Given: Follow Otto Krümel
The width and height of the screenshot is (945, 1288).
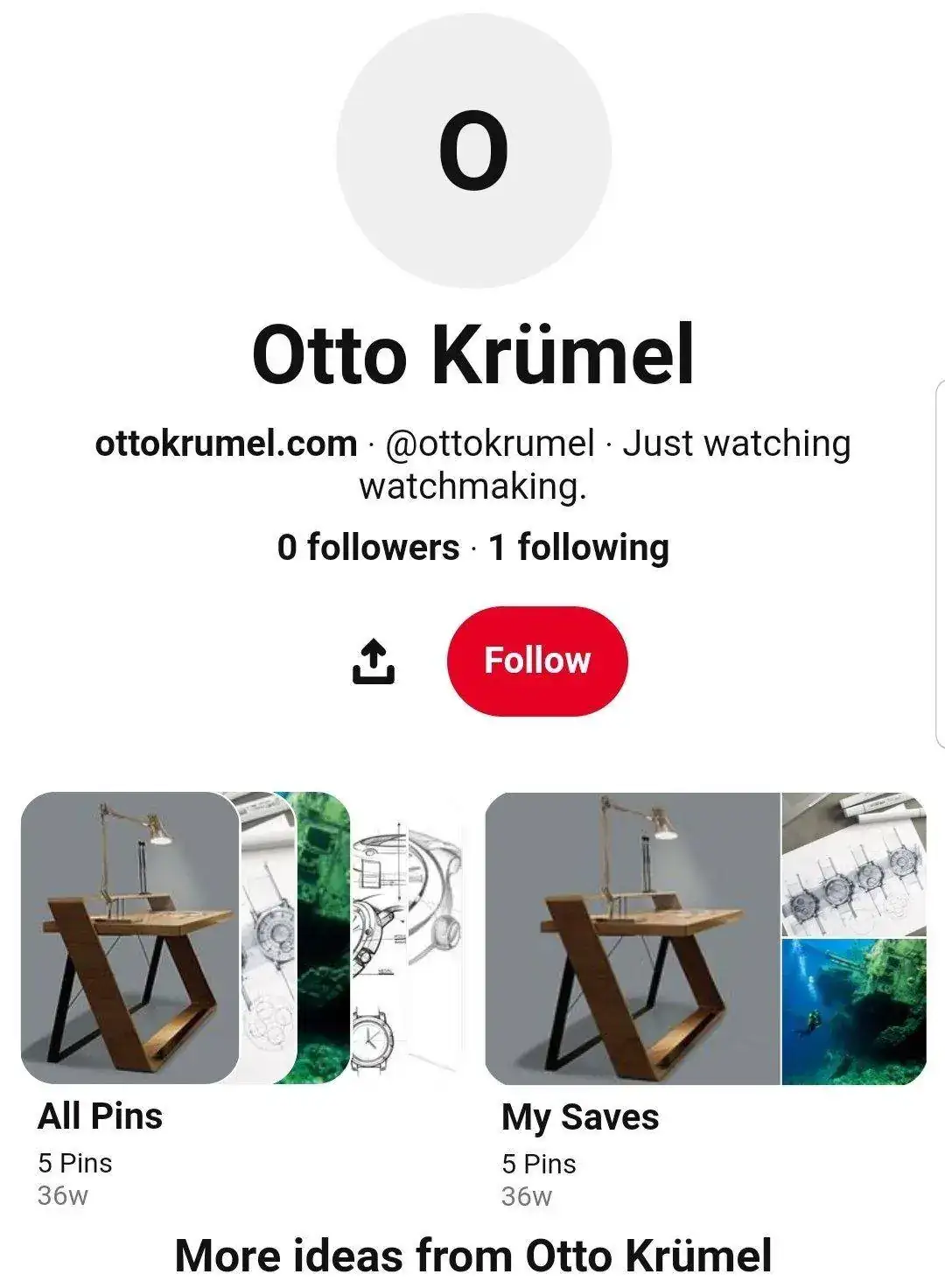Looking at the screenshot, I should (x=537, y=661).
